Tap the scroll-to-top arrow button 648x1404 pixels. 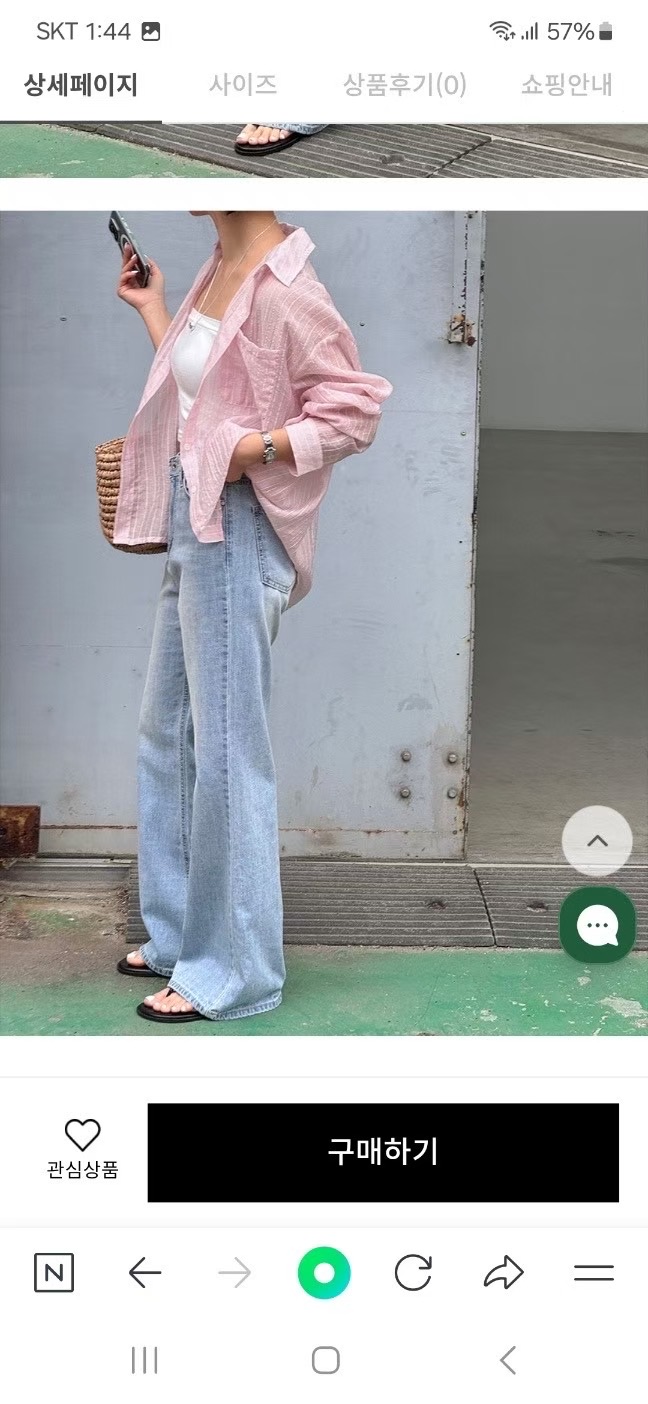point(597,841)
